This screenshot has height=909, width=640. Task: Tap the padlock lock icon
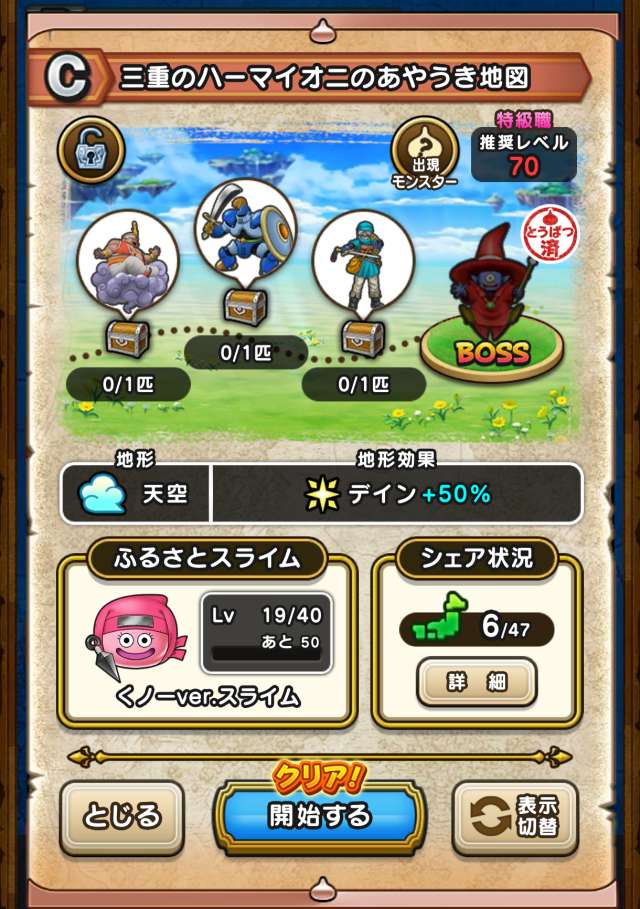(x=91, y=151)
